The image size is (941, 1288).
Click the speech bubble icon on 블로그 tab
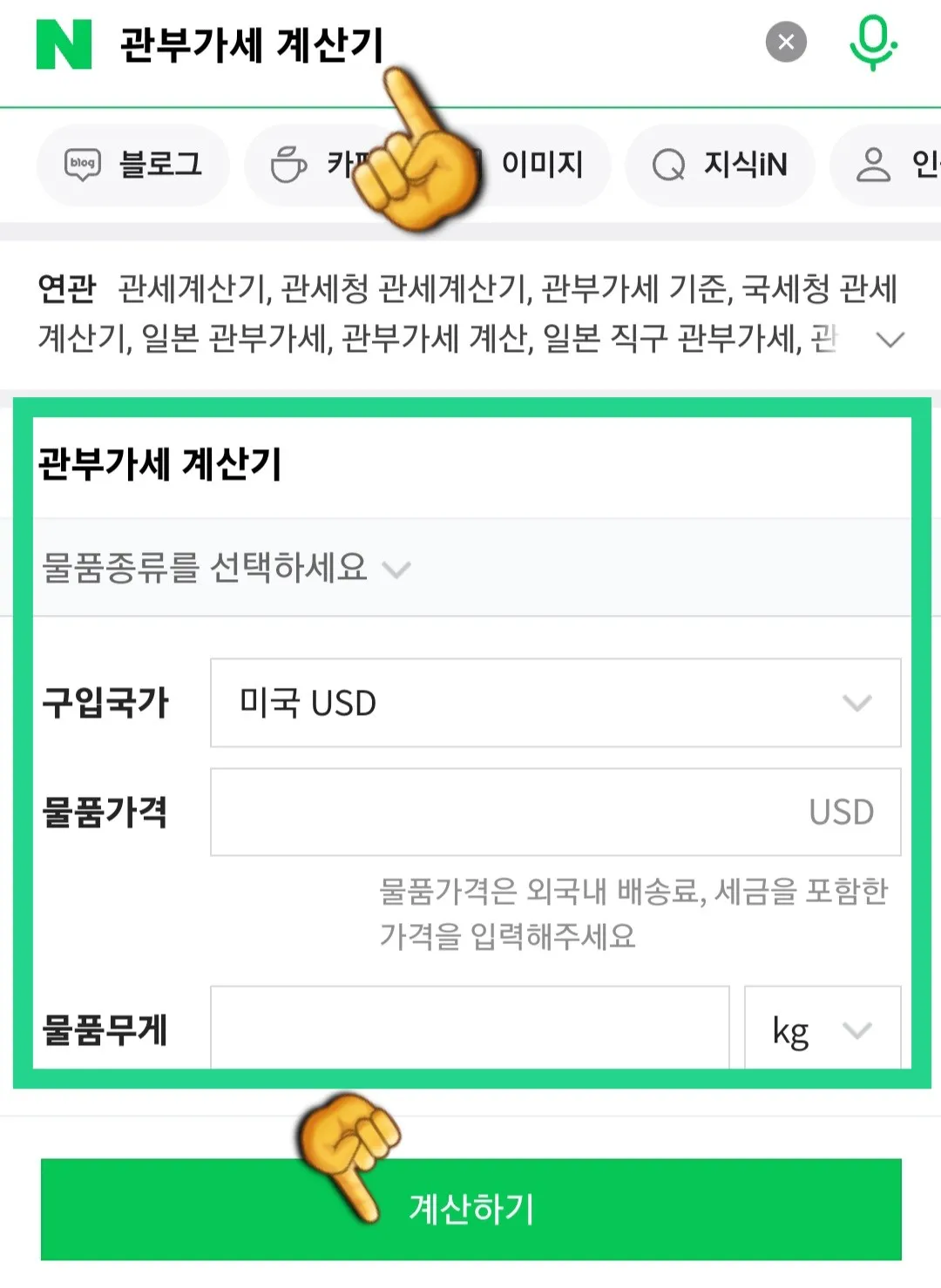(x=83, y=165)
